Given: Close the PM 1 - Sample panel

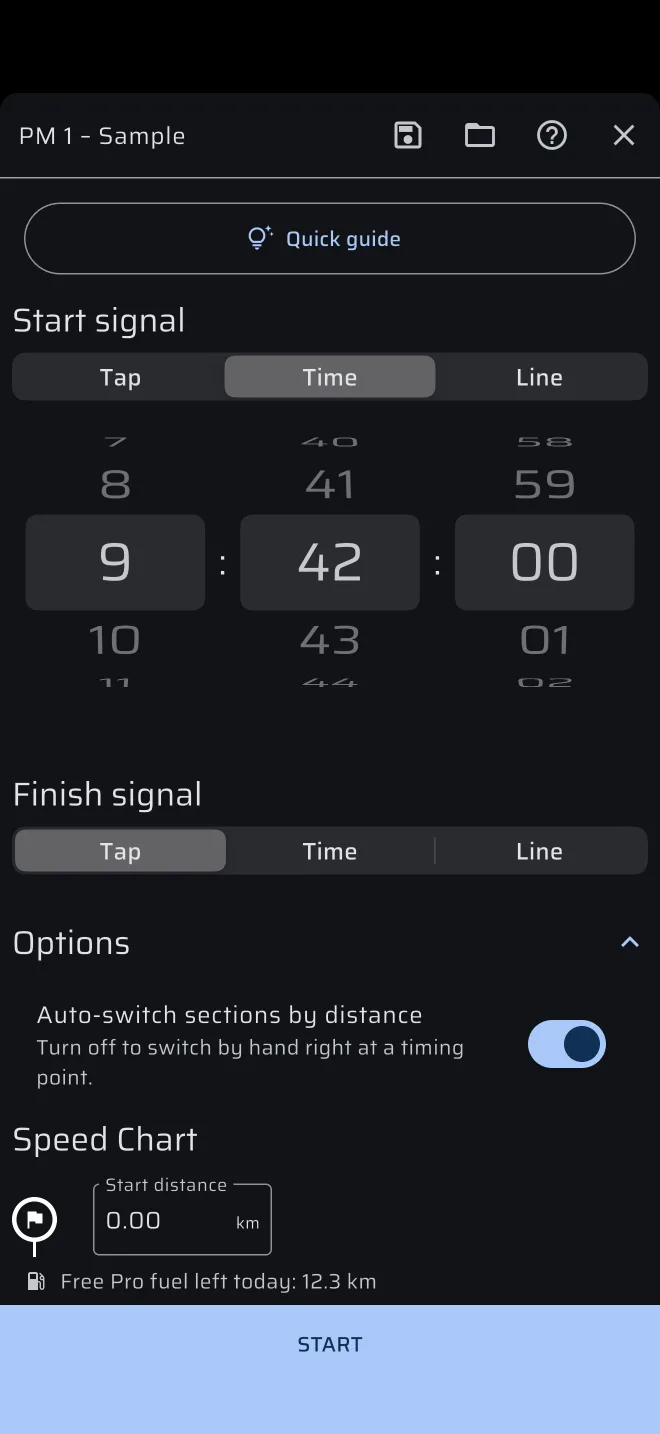Looking at the screenshot, I should coord(624,135).
